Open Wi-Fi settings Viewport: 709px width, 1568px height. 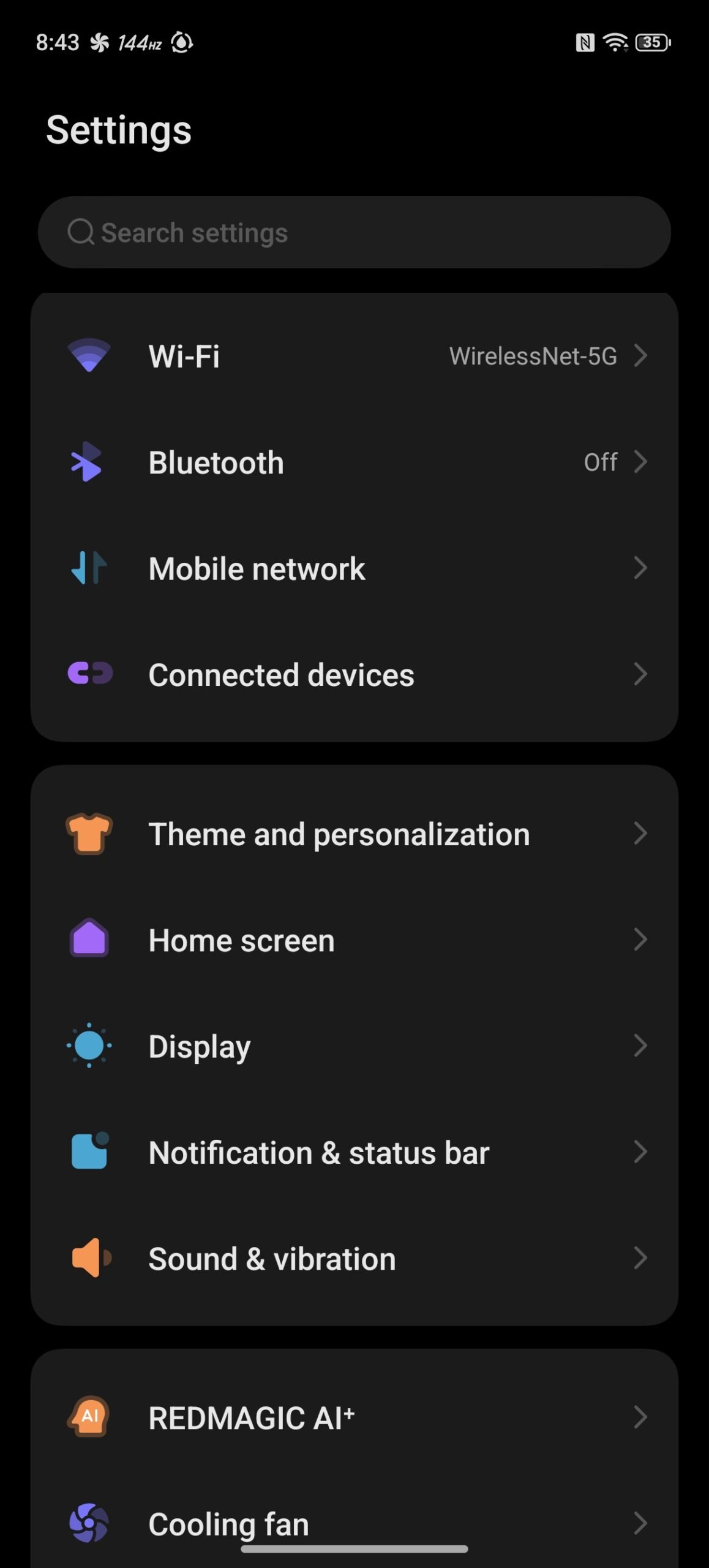point(354,356)
